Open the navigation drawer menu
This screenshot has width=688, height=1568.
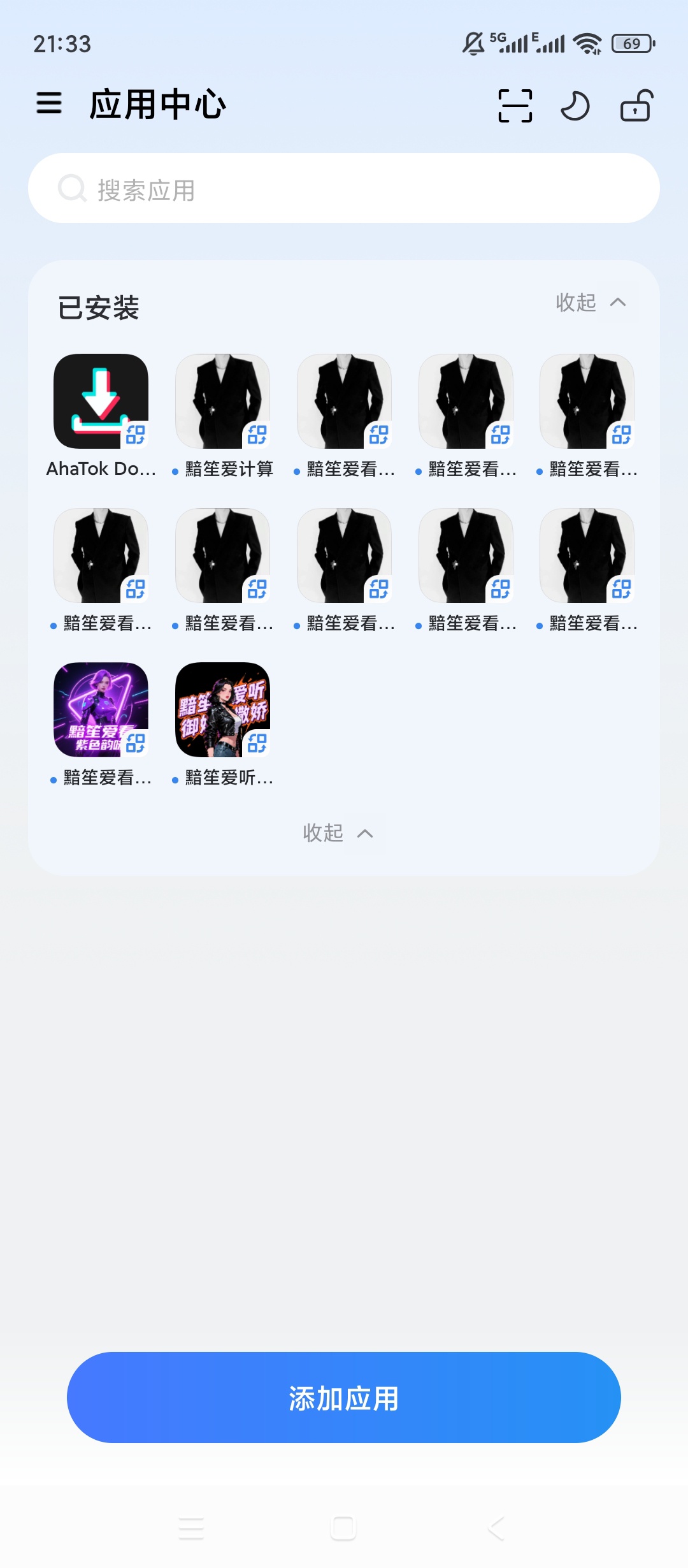tap(48, 105)
